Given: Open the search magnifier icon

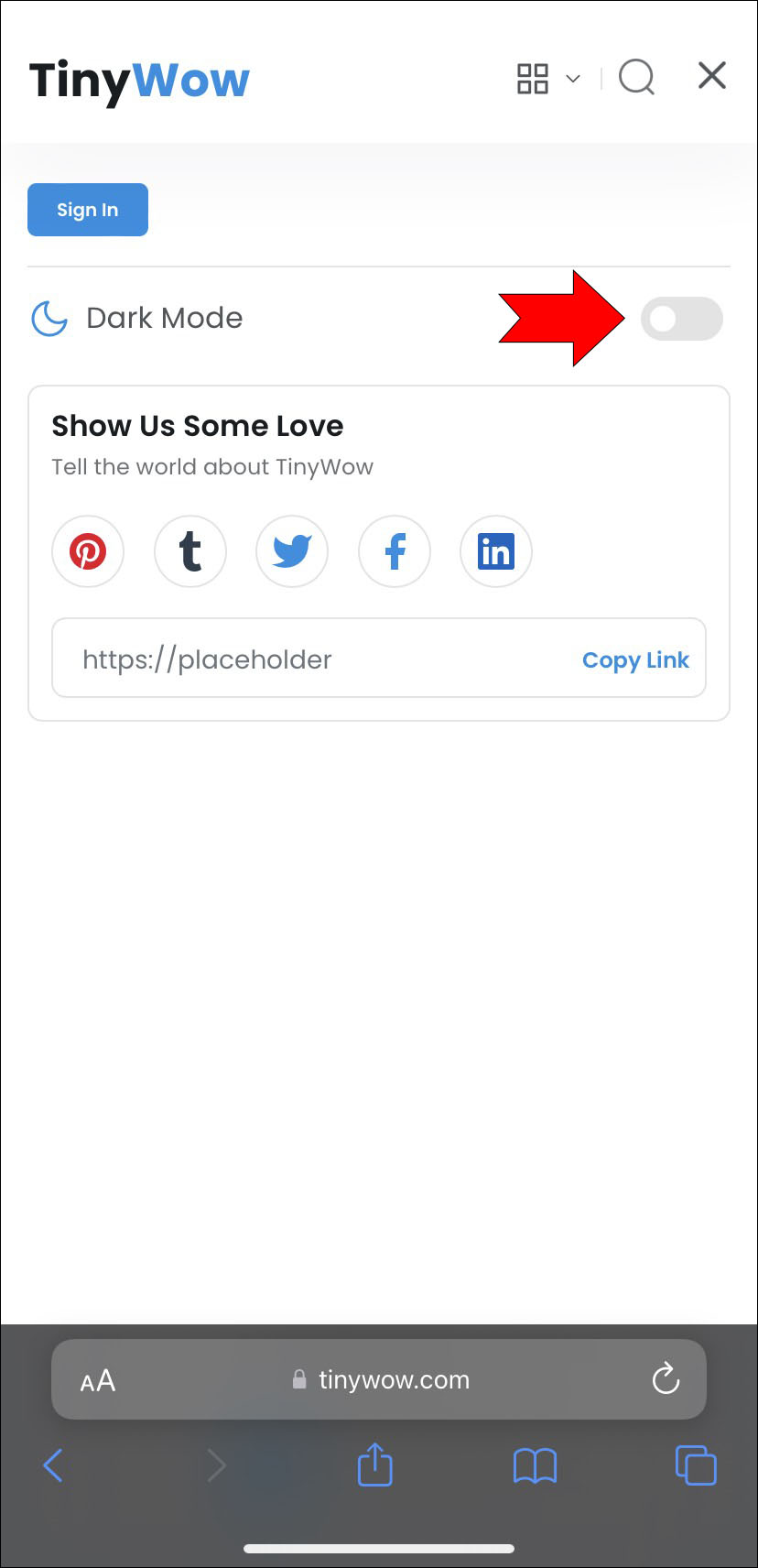Looking at the screenshot, I should (x=636, y=77).
